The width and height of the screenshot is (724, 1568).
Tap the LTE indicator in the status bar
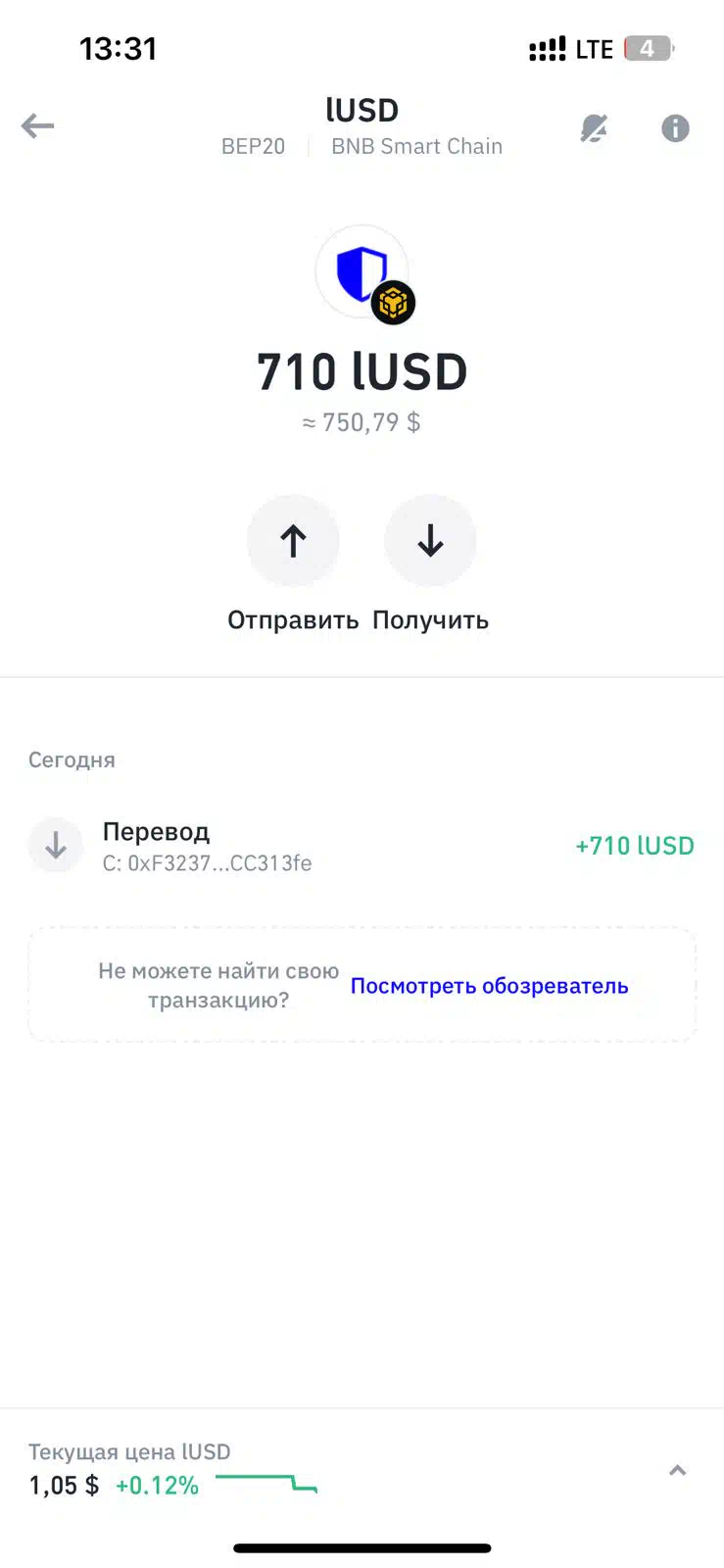tap(592, 48)
